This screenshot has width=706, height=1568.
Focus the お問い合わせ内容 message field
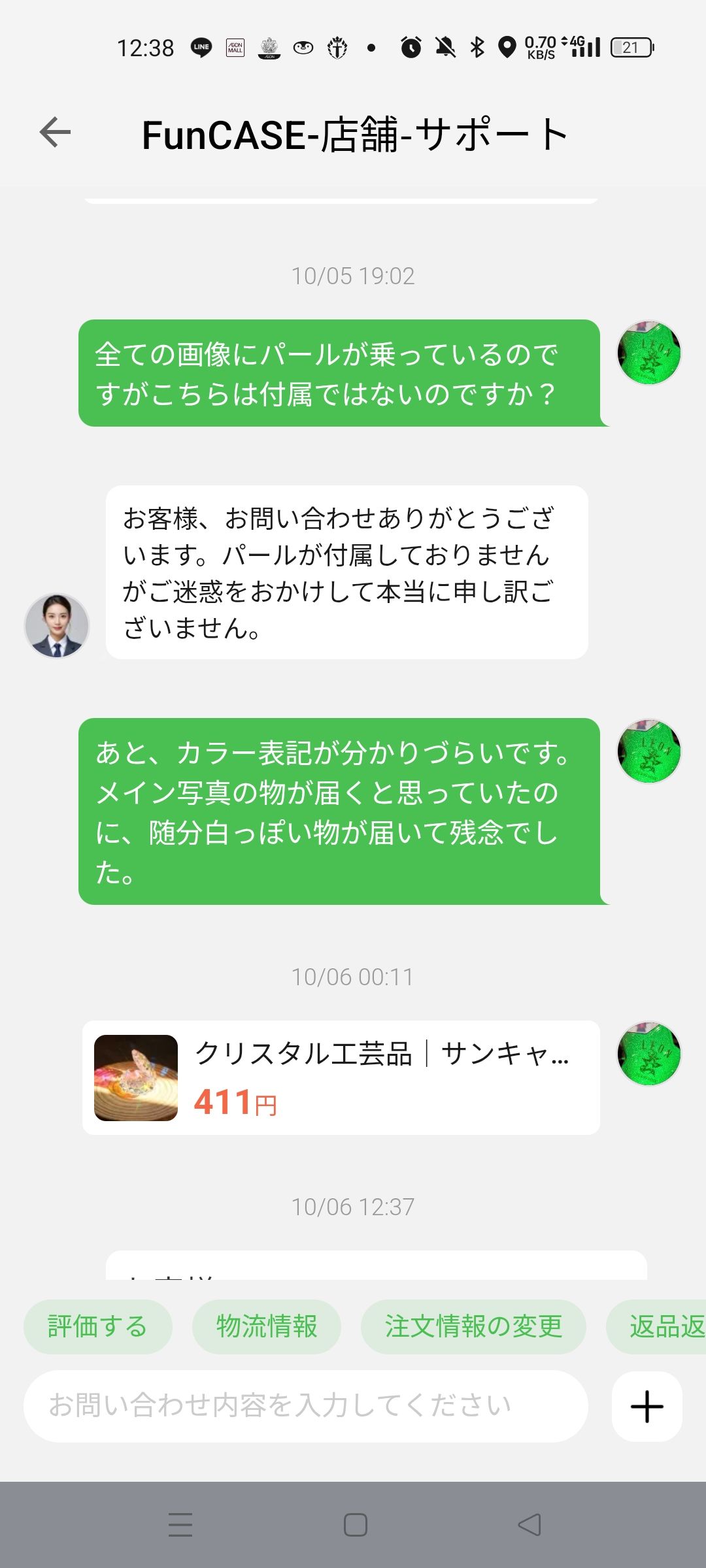tap(305, 1406)
